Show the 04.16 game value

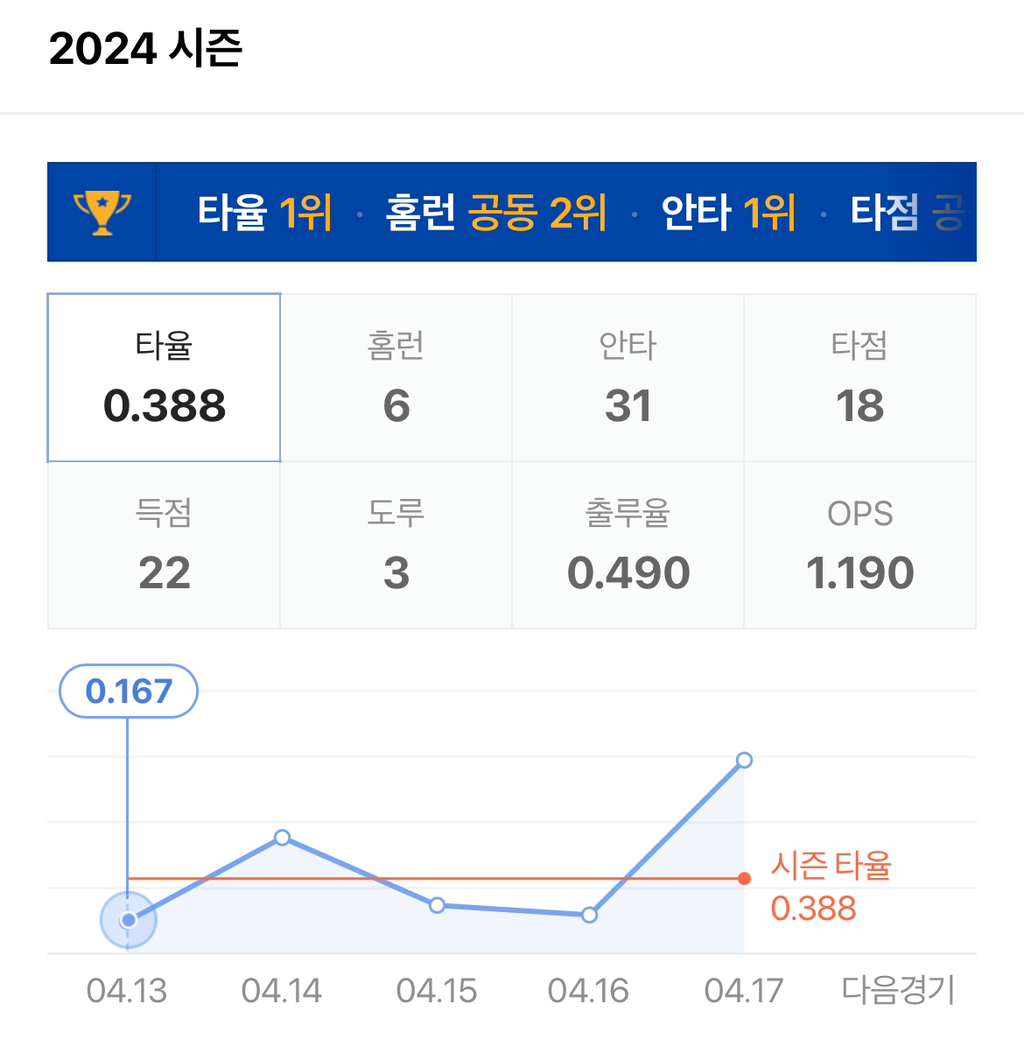click(589, 915)
